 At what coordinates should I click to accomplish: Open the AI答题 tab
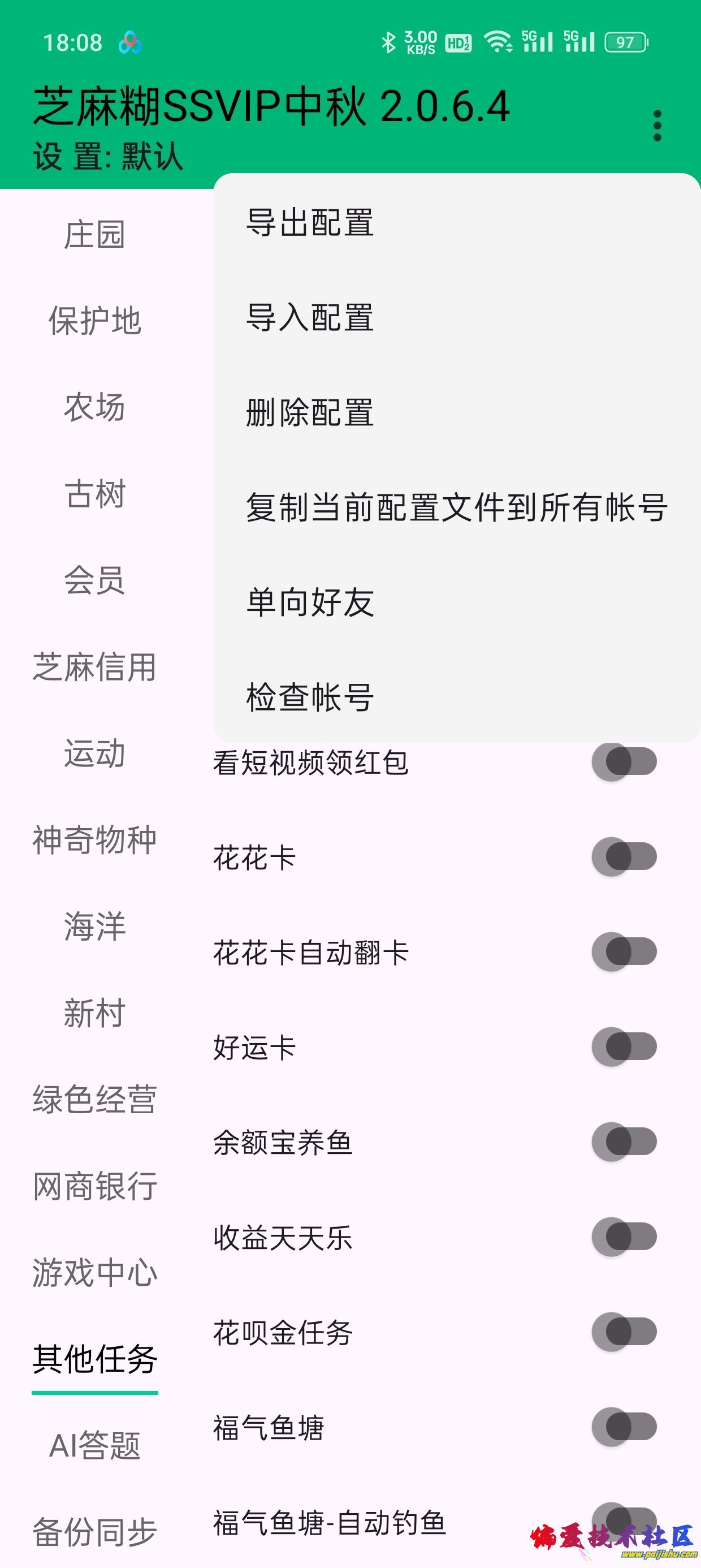95,1445
